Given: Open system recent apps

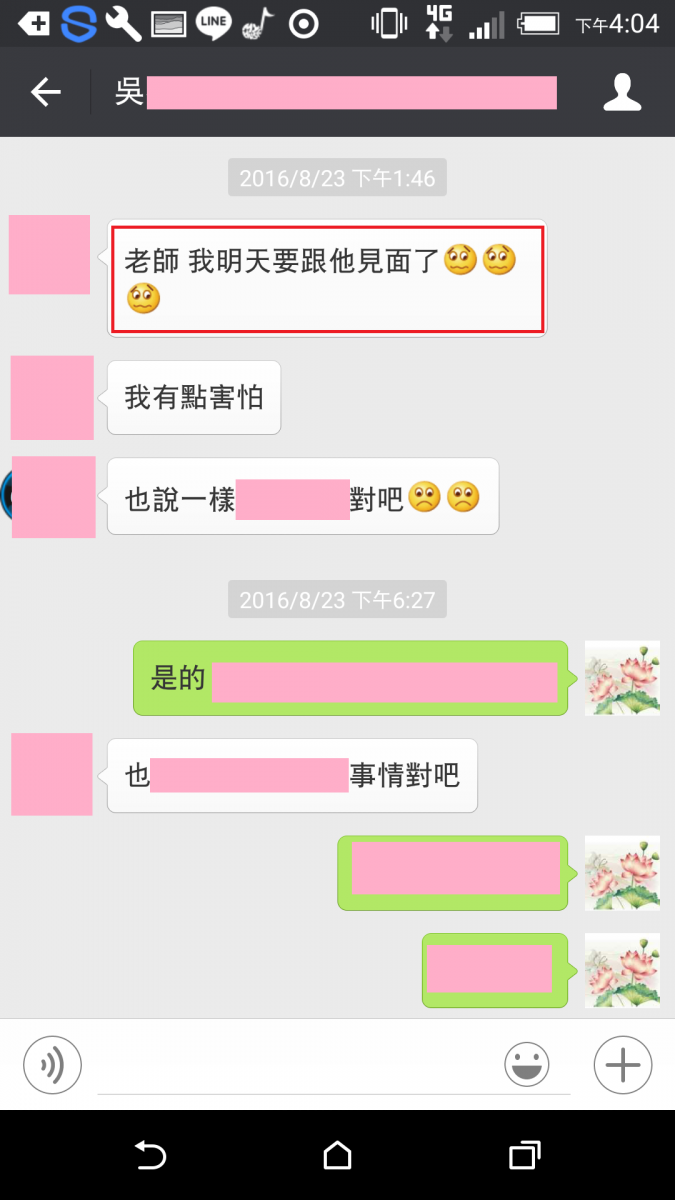Looking at the screenshot, I should pos(524,1156).
